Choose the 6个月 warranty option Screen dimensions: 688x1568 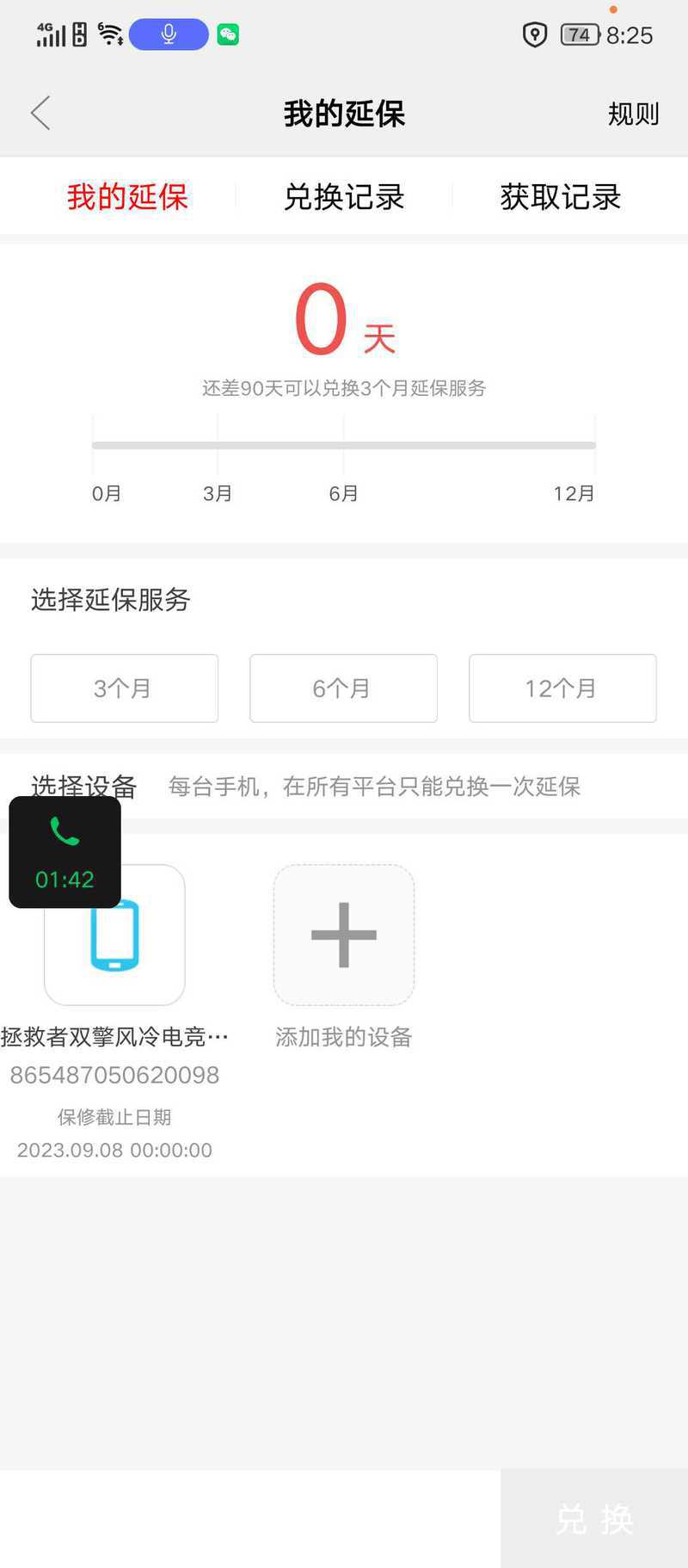(343, 688)
